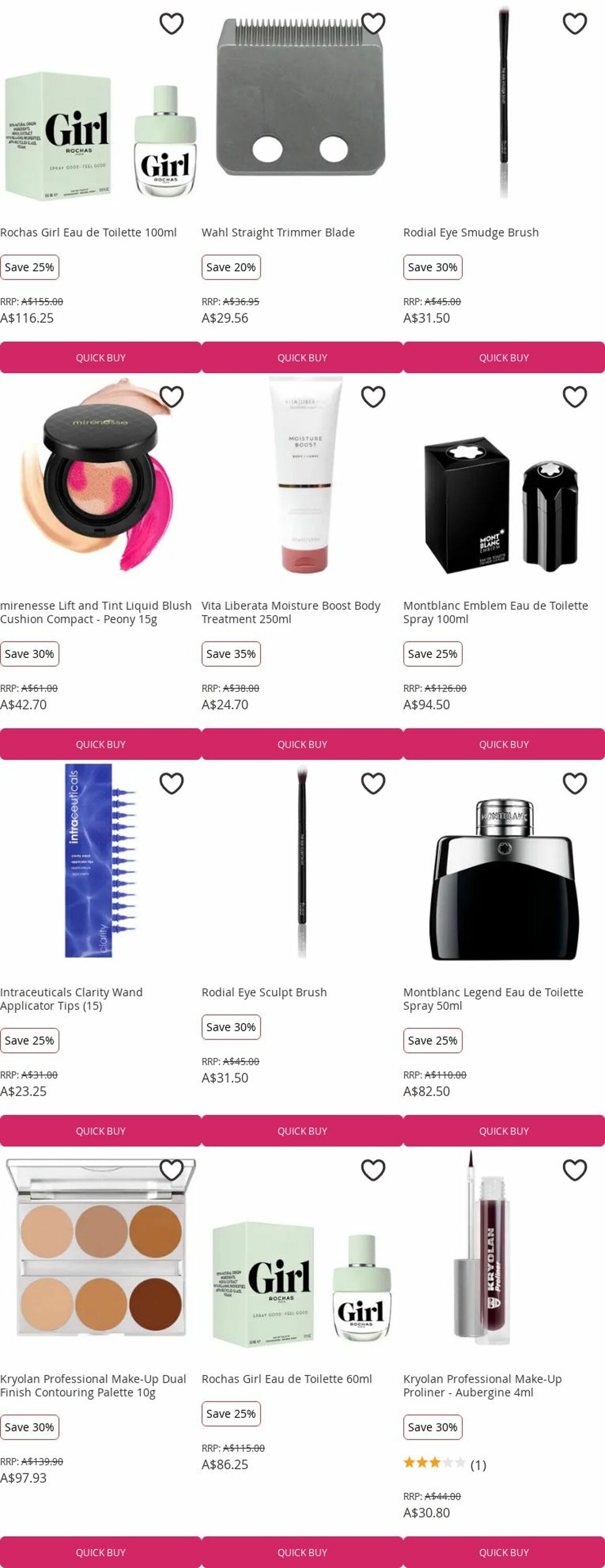Screen dimensions: 605x1568
Task: Heart the Kryolan Dual Finish Contouring Palette
Action: [x=171, y=1170]
